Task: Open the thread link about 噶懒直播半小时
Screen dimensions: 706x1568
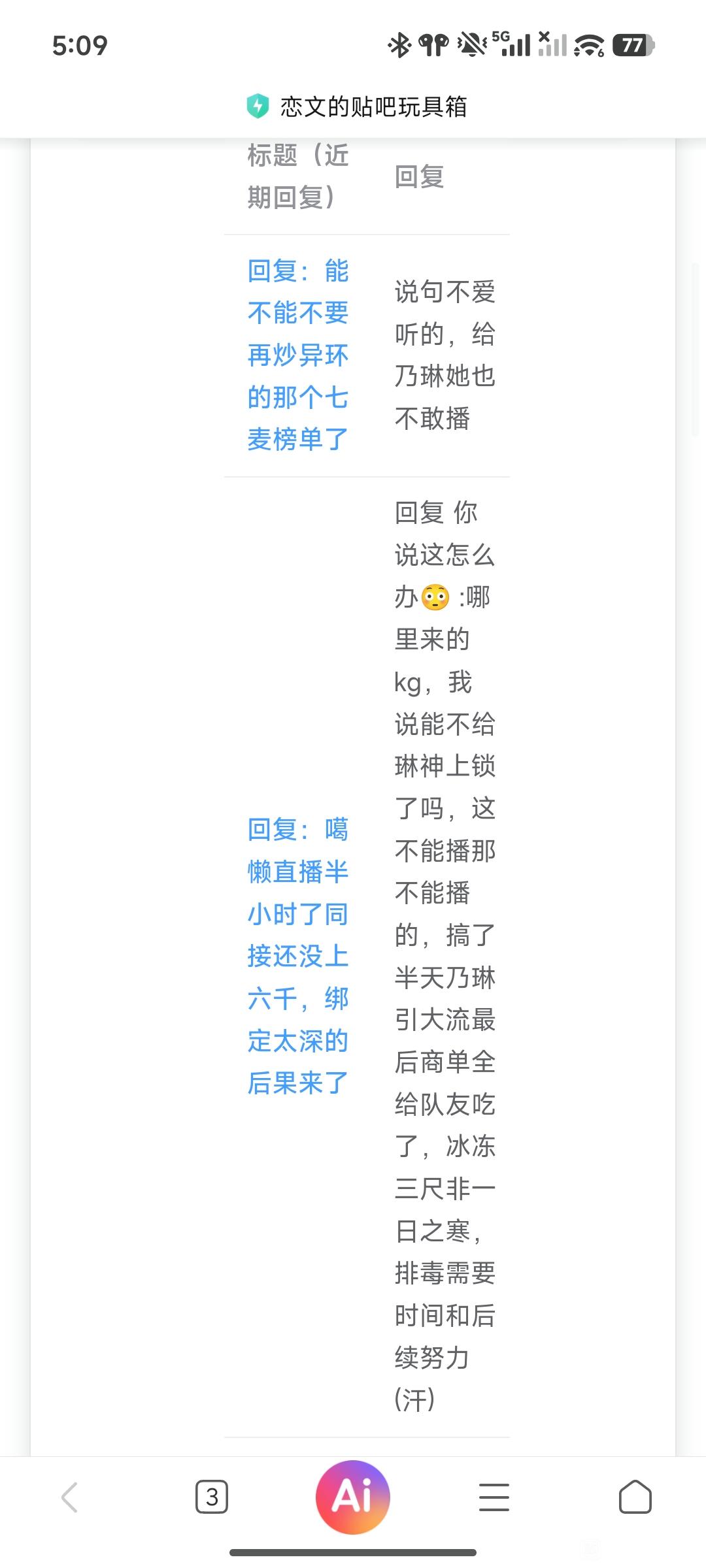Action: (298, 956)
